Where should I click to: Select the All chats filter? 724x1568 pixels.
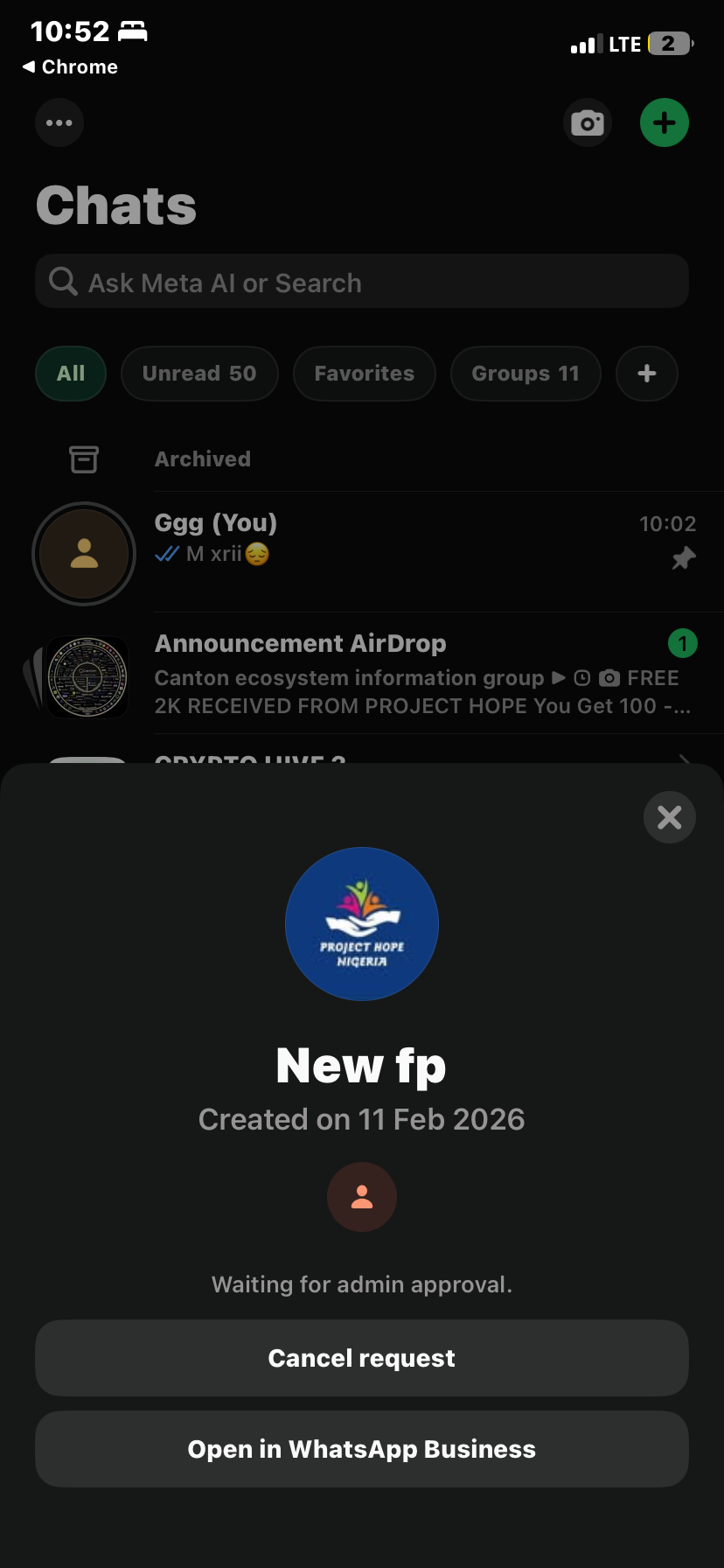(71, 374)
